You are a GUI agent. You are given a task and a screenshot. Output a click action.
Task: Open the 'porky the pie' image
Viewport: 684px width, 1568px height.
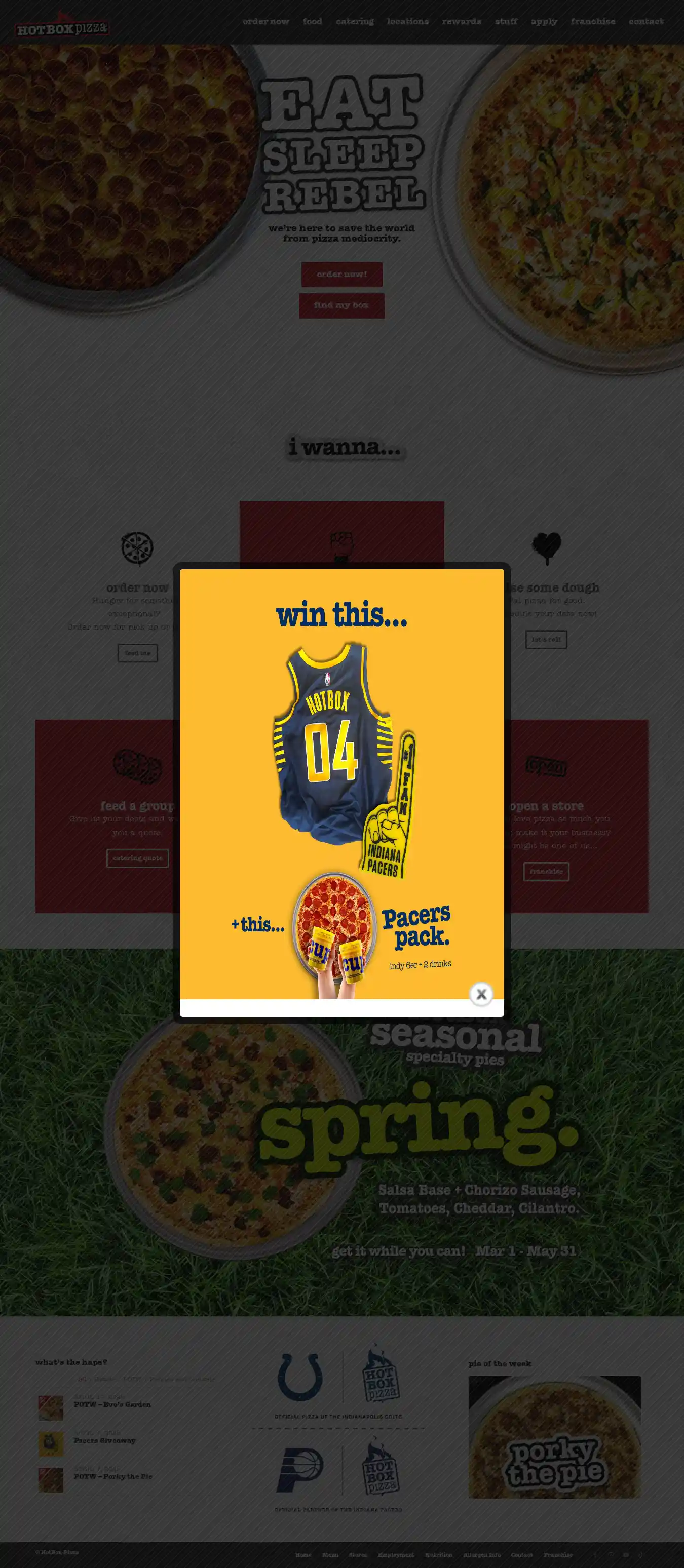click(x=554, y=1437)
